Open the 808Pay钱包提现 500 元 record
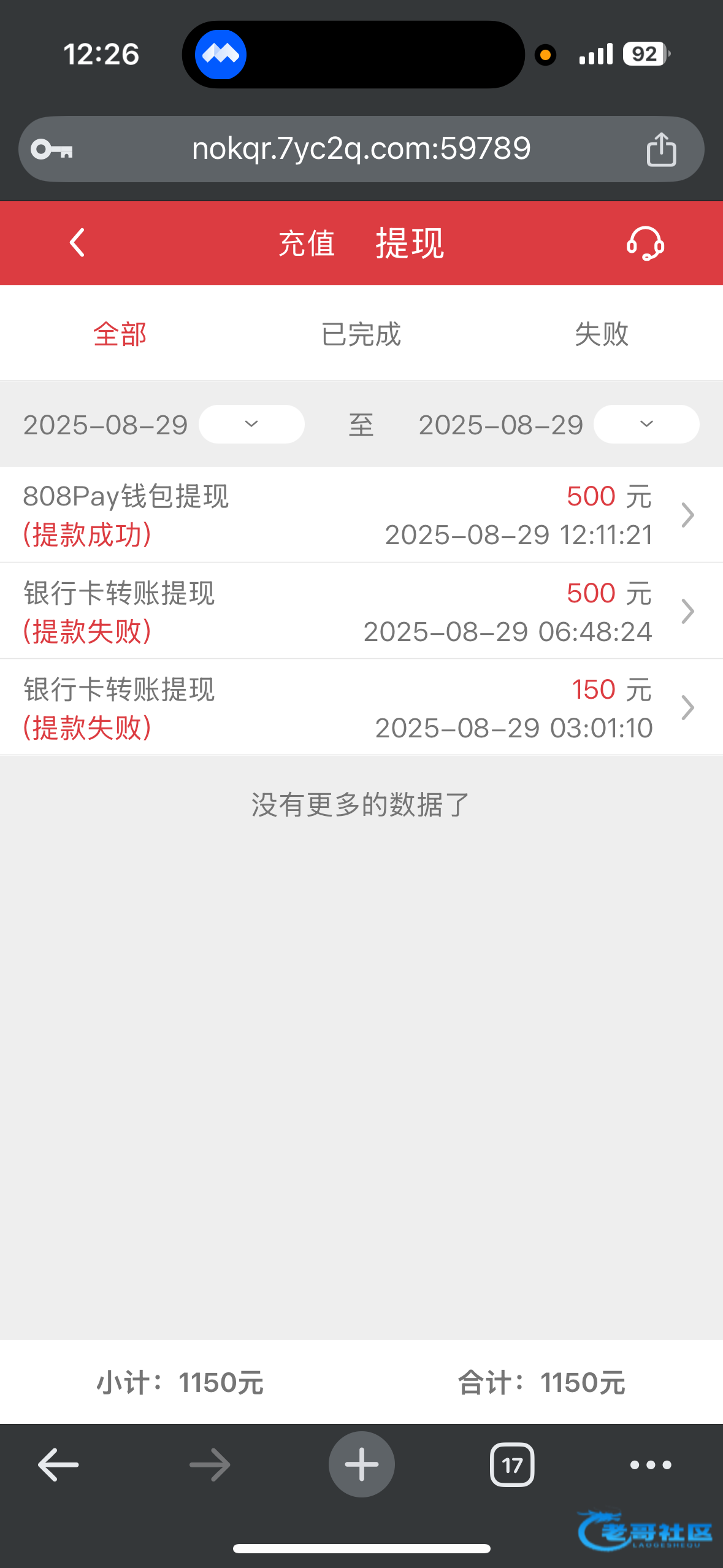 [x=361, y=515]
